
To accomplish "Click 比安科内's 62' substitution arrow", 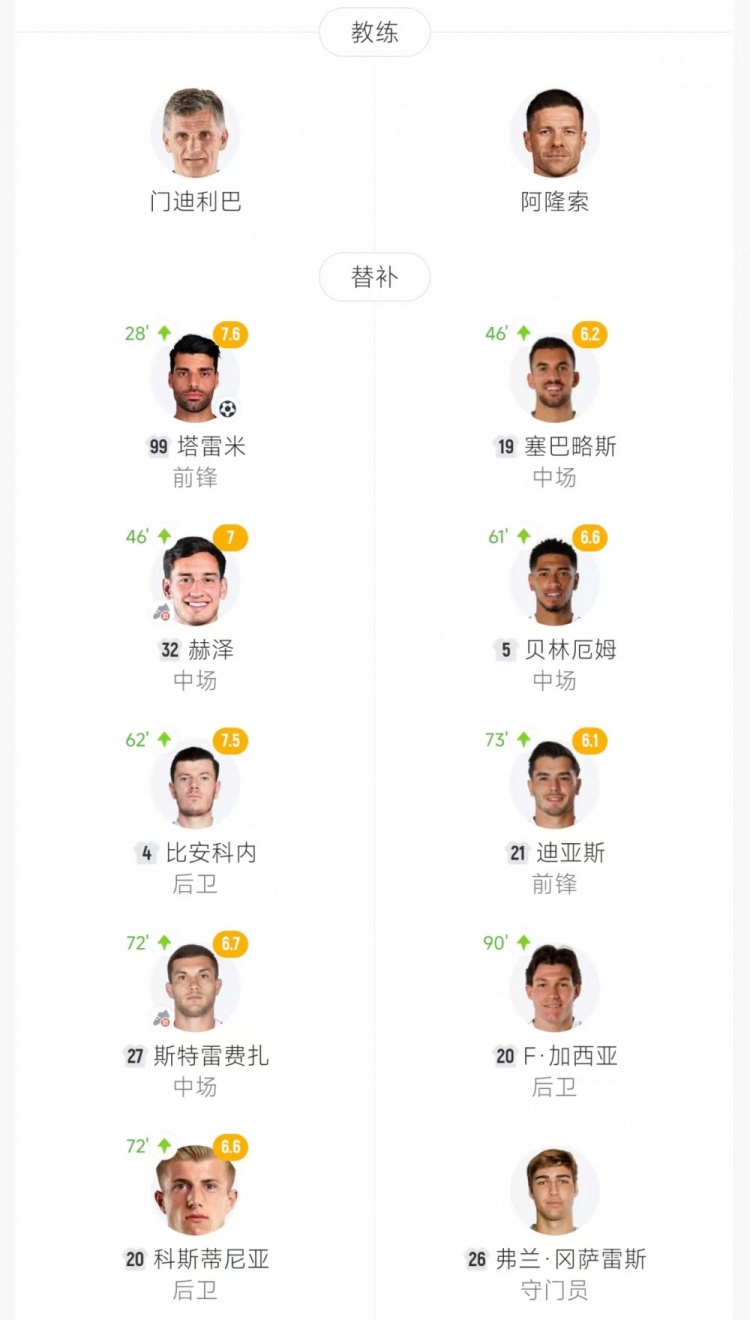I will pos(162,738).
